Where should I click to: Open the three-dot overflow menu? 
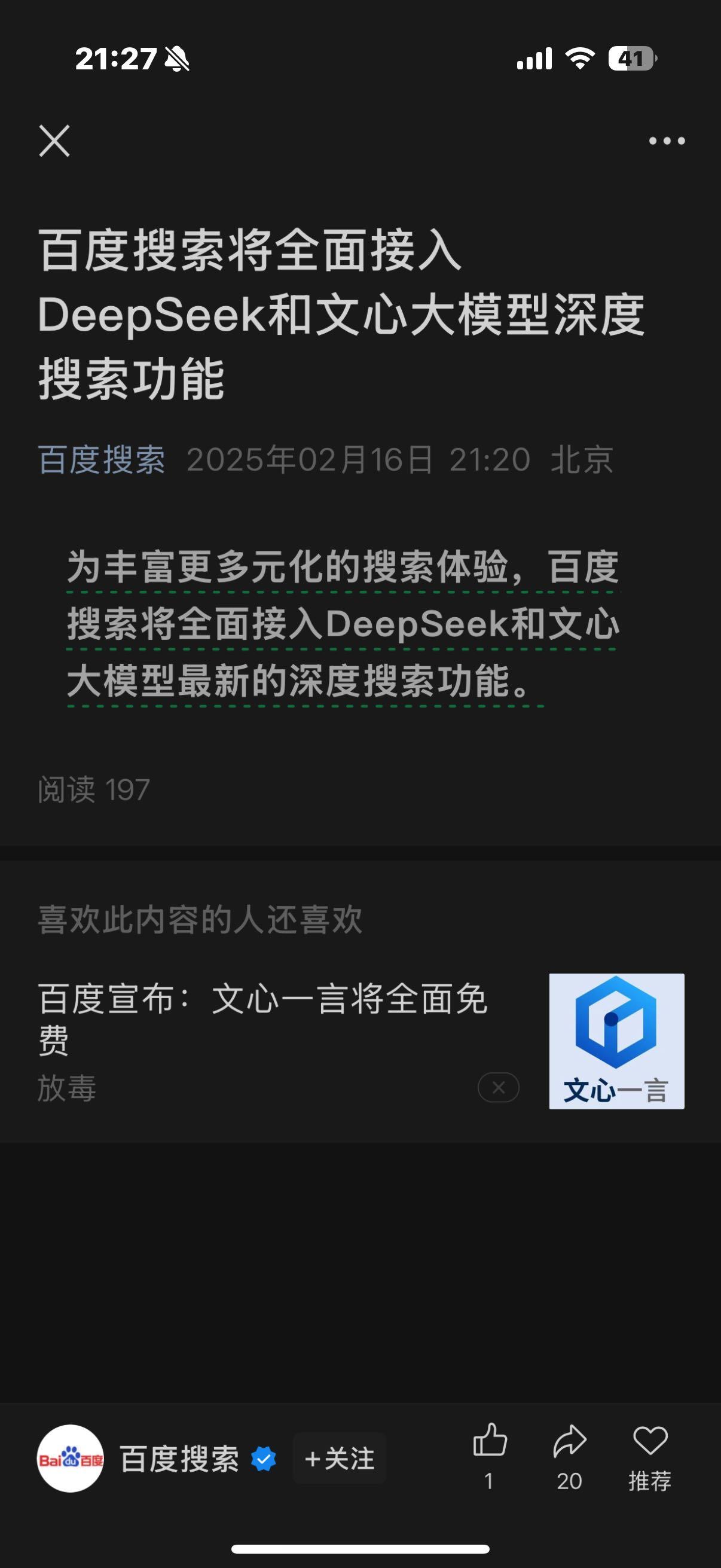click(x=666, y=141)
